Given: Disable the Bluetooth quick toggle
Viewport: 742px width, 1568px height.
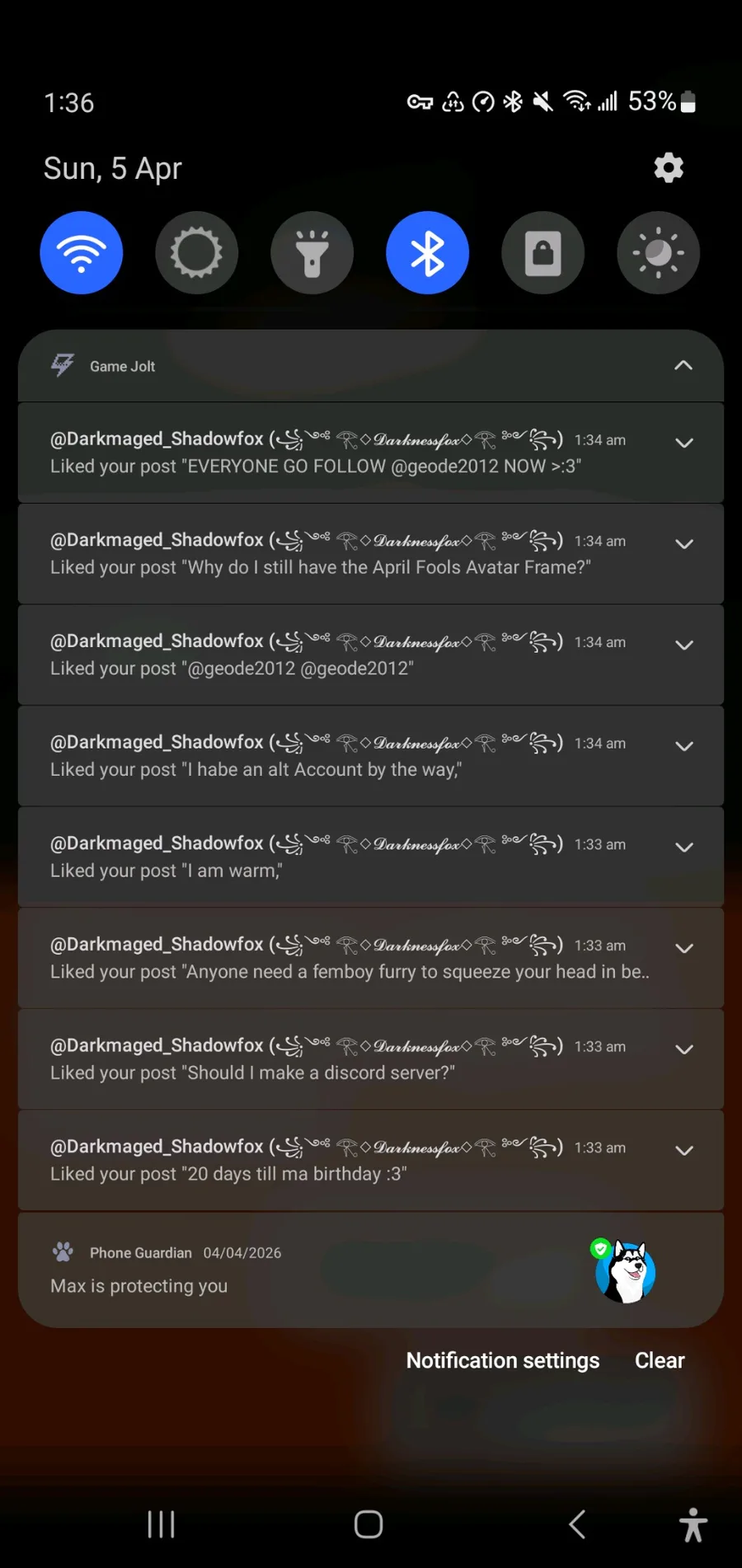Looking at the screenshot, I should click(428, 253).
